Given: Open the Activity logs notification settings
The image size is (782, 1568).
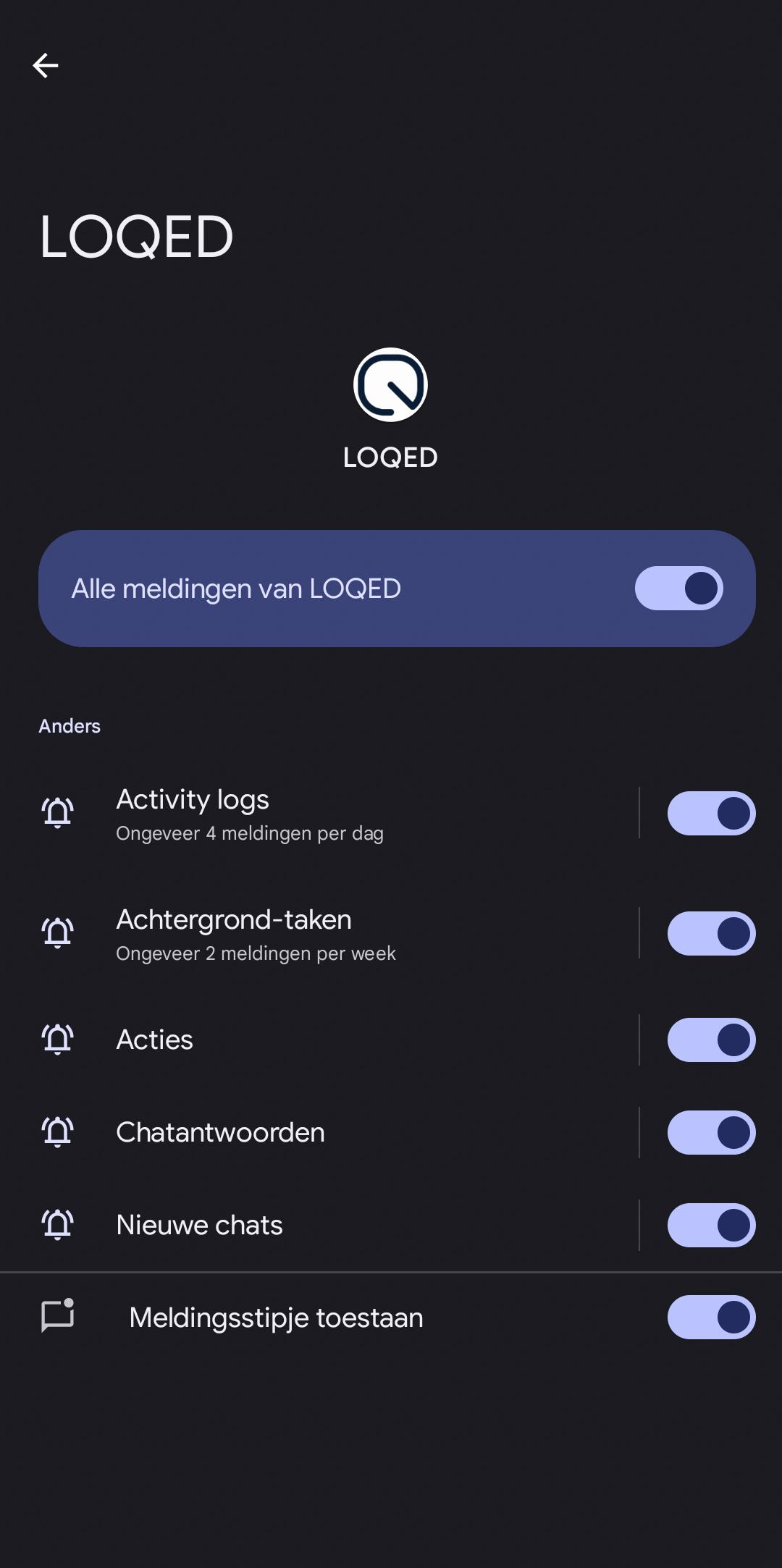Looking at the screenshot, I should click(319, 814).
